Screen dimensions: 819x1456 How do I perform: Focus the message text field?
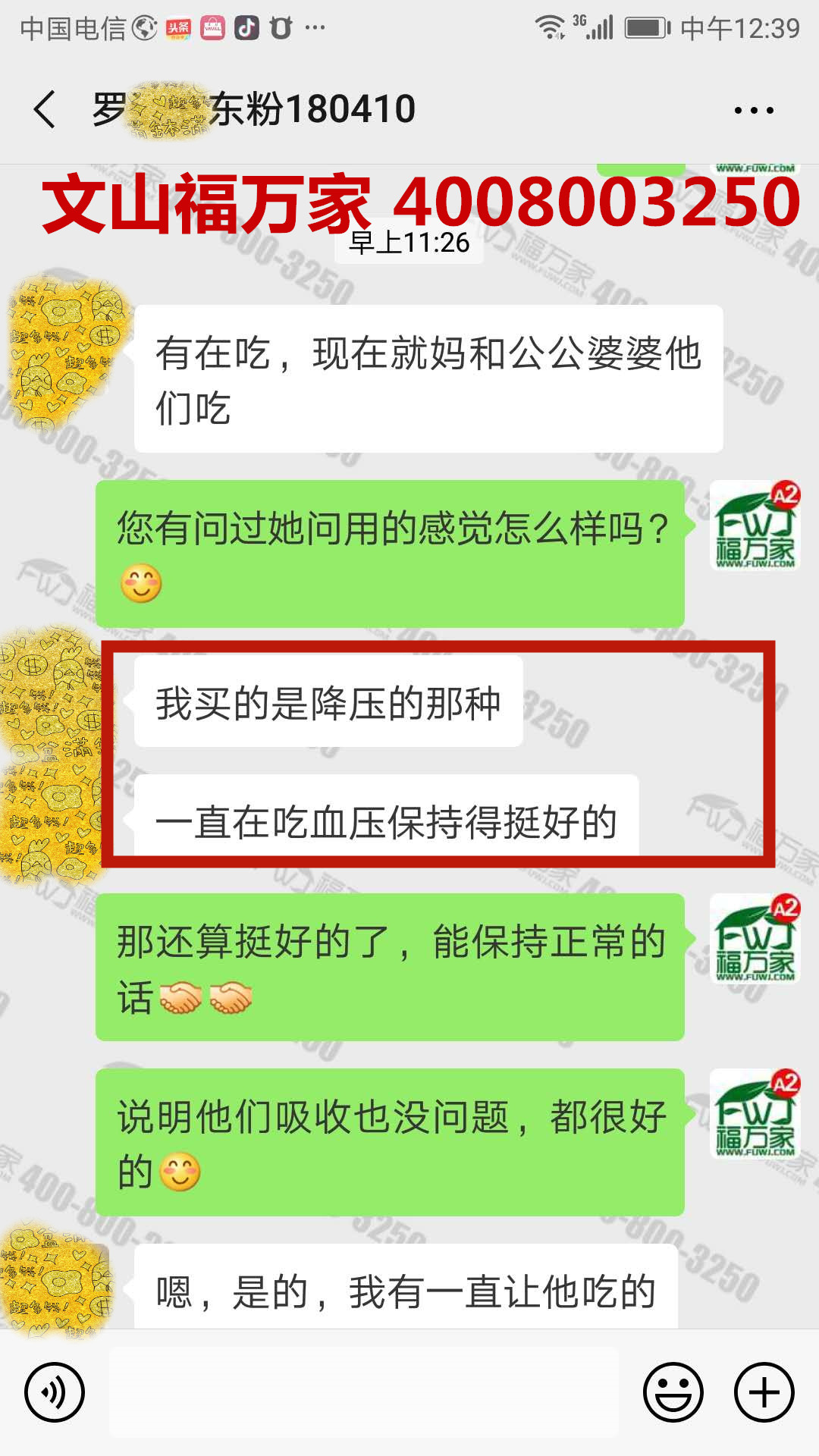[364, 1392]
